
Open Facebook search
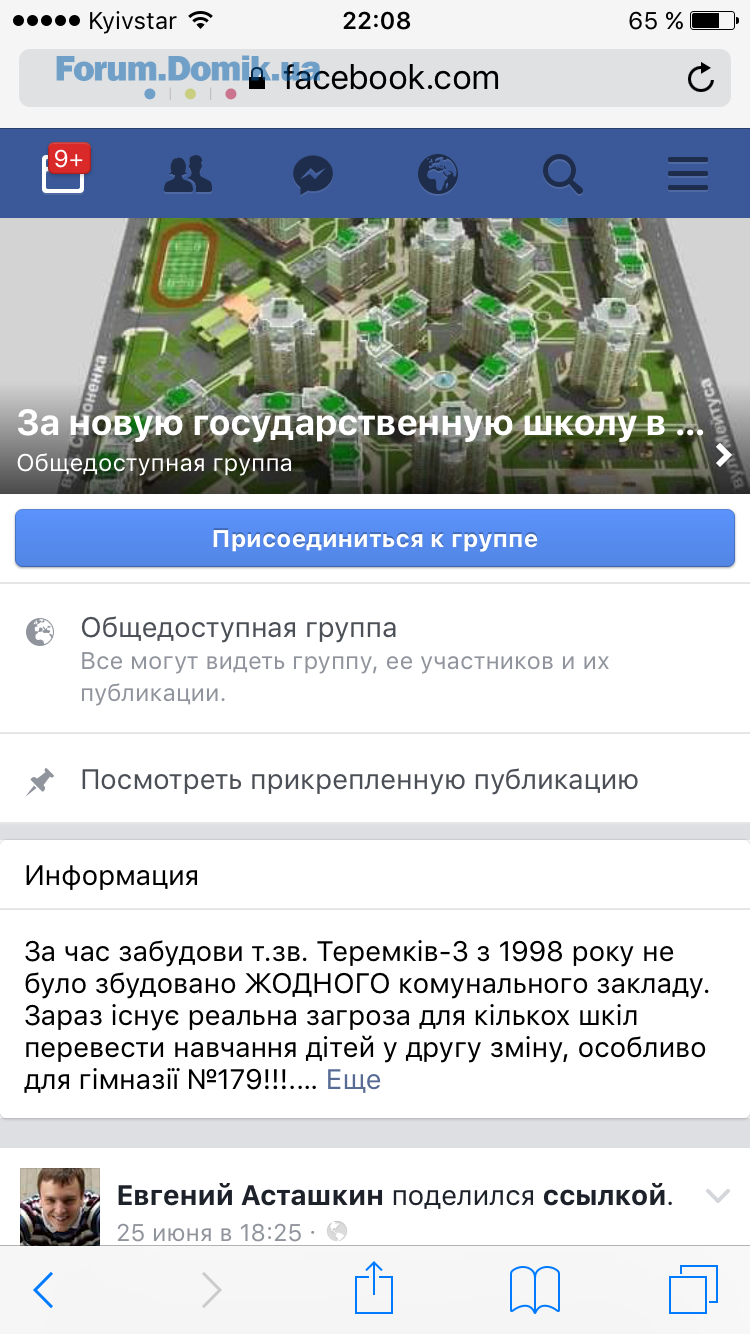pos(562,175)
